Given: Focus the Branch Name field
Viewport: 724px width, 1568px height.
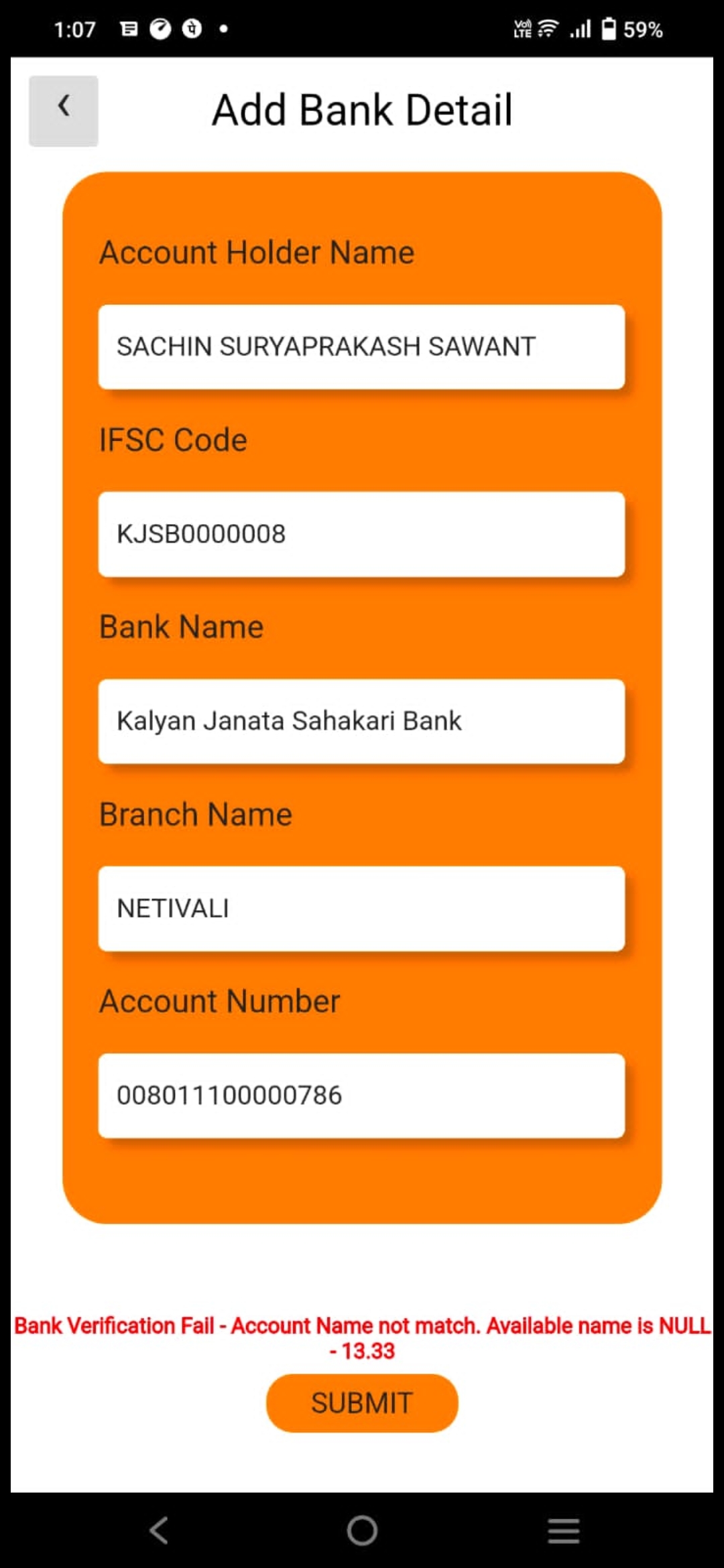Looking at the screenshot, I should (x=361, y=909).
